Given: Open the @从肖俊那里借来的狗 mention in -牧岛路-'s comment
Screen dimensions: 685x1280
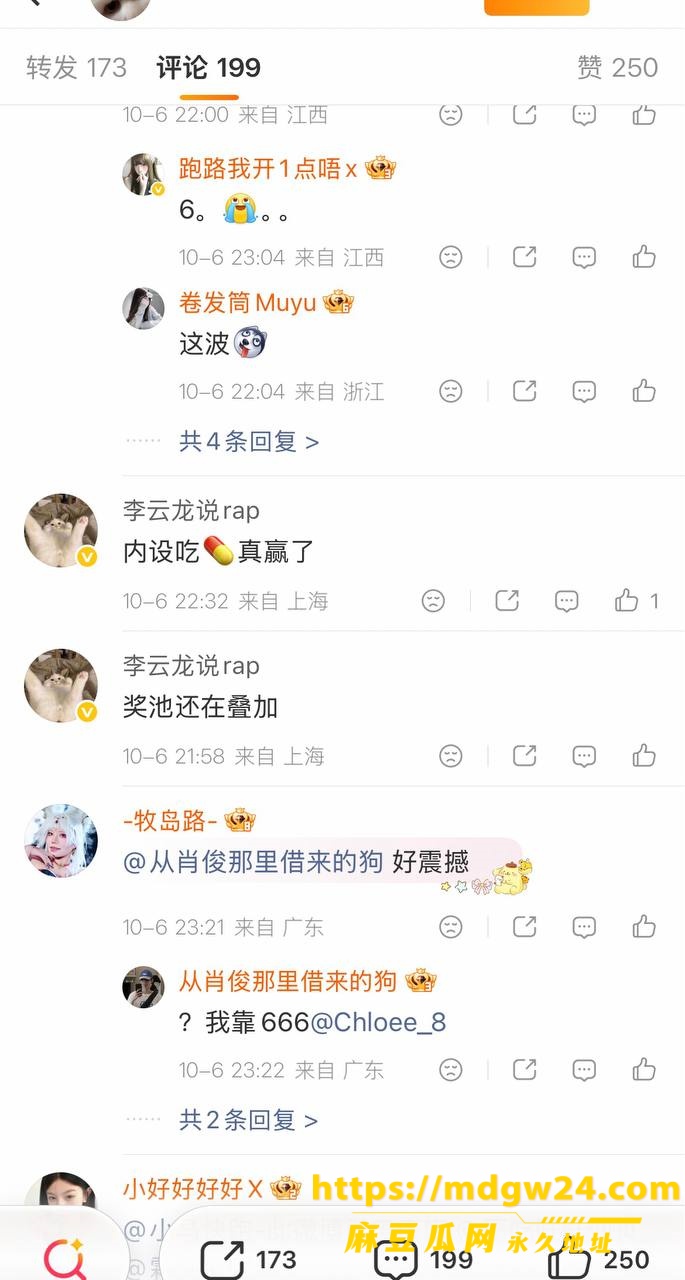Looking at the screenshot, I should [x=254, y=861].
